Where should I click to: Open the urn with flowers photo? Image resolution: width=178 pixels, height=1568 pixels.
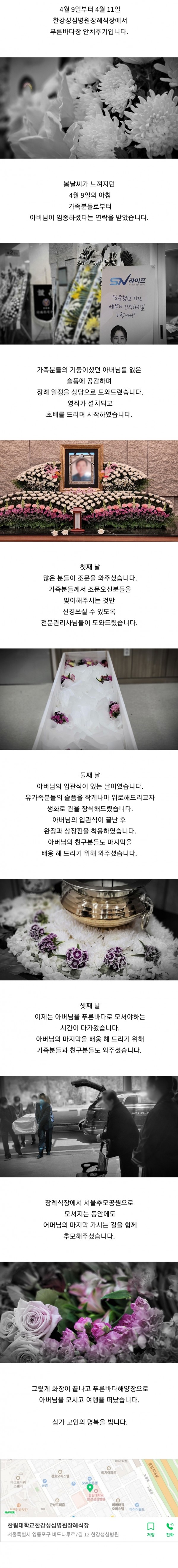(x=89, y=929)
